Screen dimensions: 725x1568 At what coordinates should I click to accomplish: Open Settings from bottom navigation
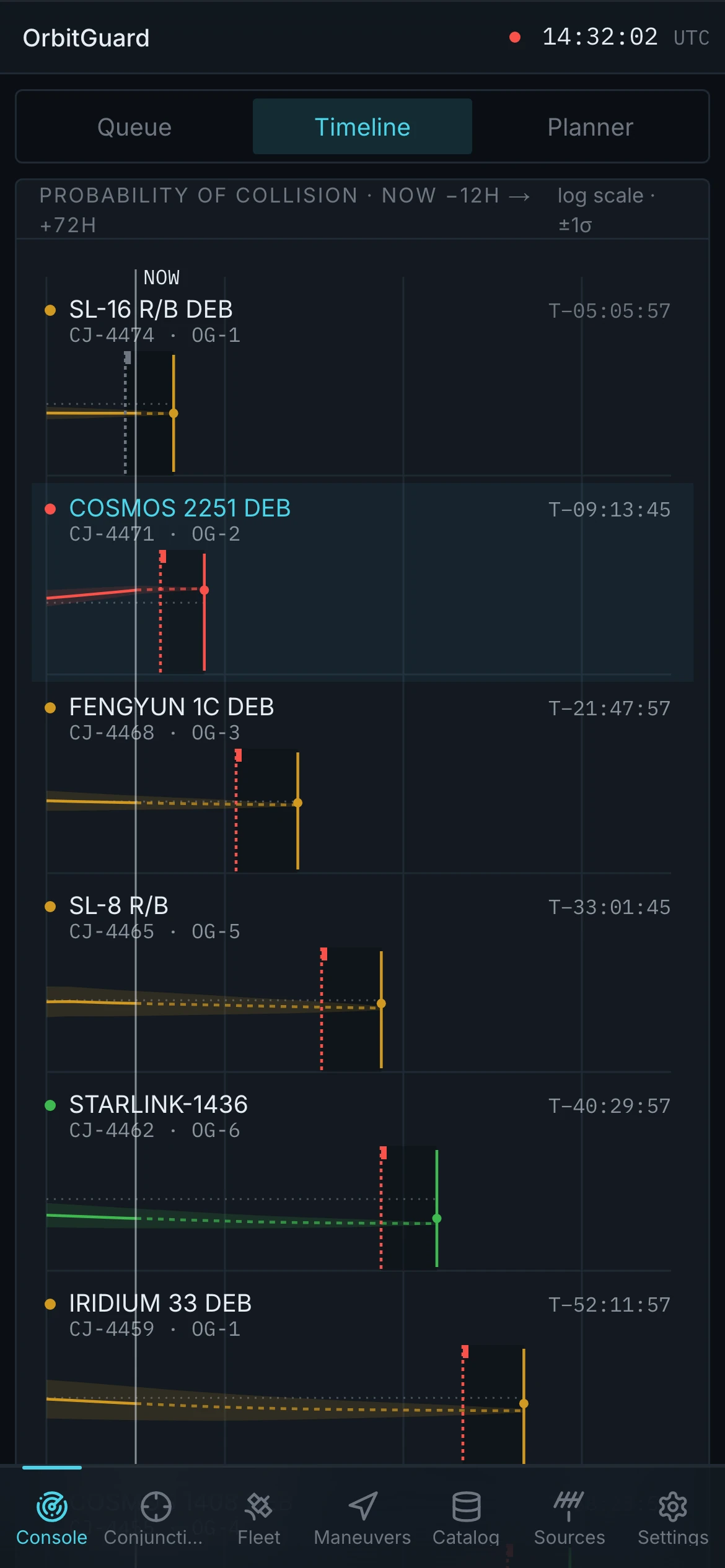tap(673, 1518)
